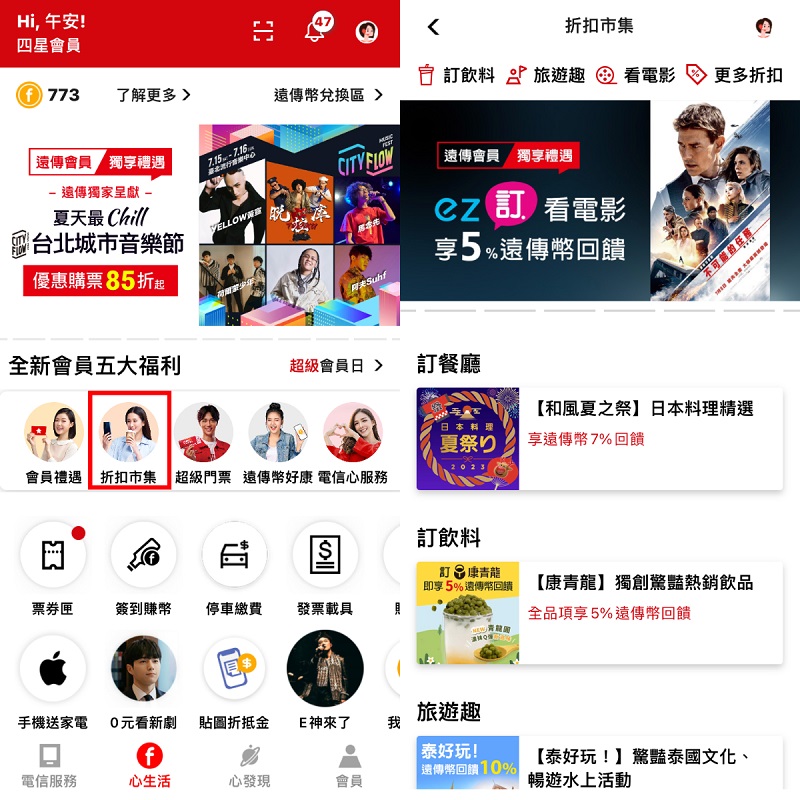800x800 pixels.
Task: Go back from 折扣市集 page
Action: (433, 27)
